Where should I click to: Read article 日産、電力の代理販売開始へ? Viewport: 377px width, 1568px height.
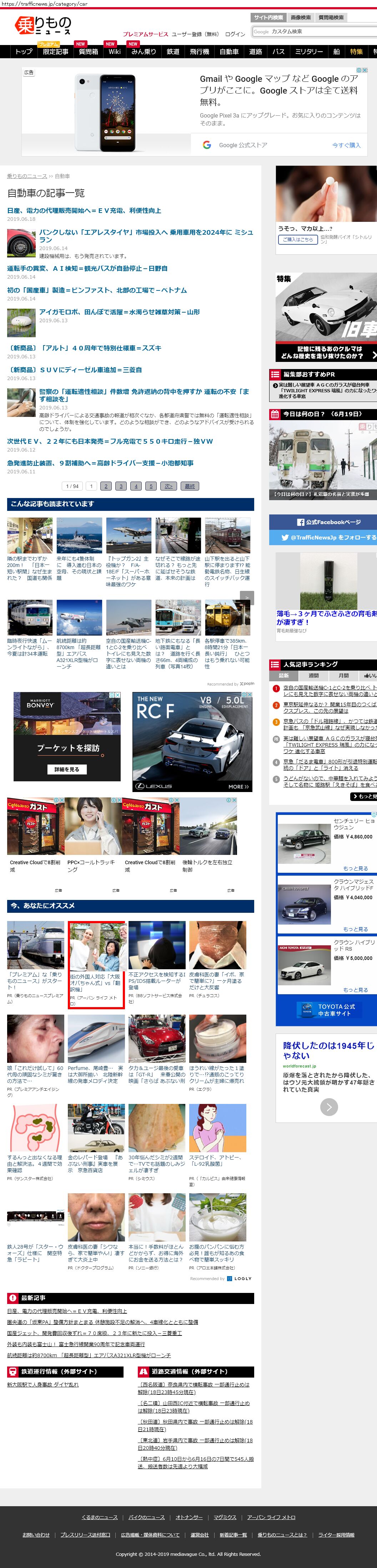coord(84,211)
